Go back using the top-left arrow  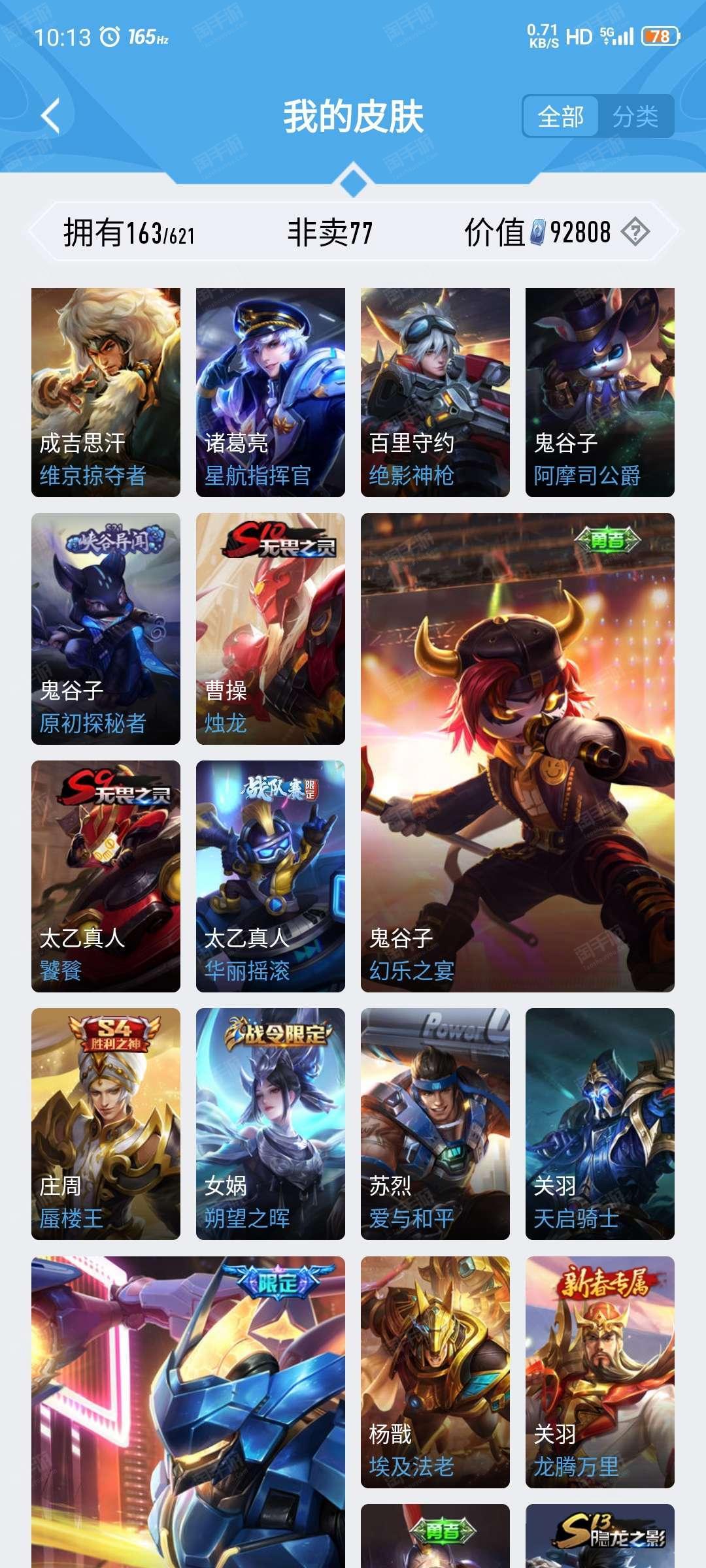click(x=51, y=116)
